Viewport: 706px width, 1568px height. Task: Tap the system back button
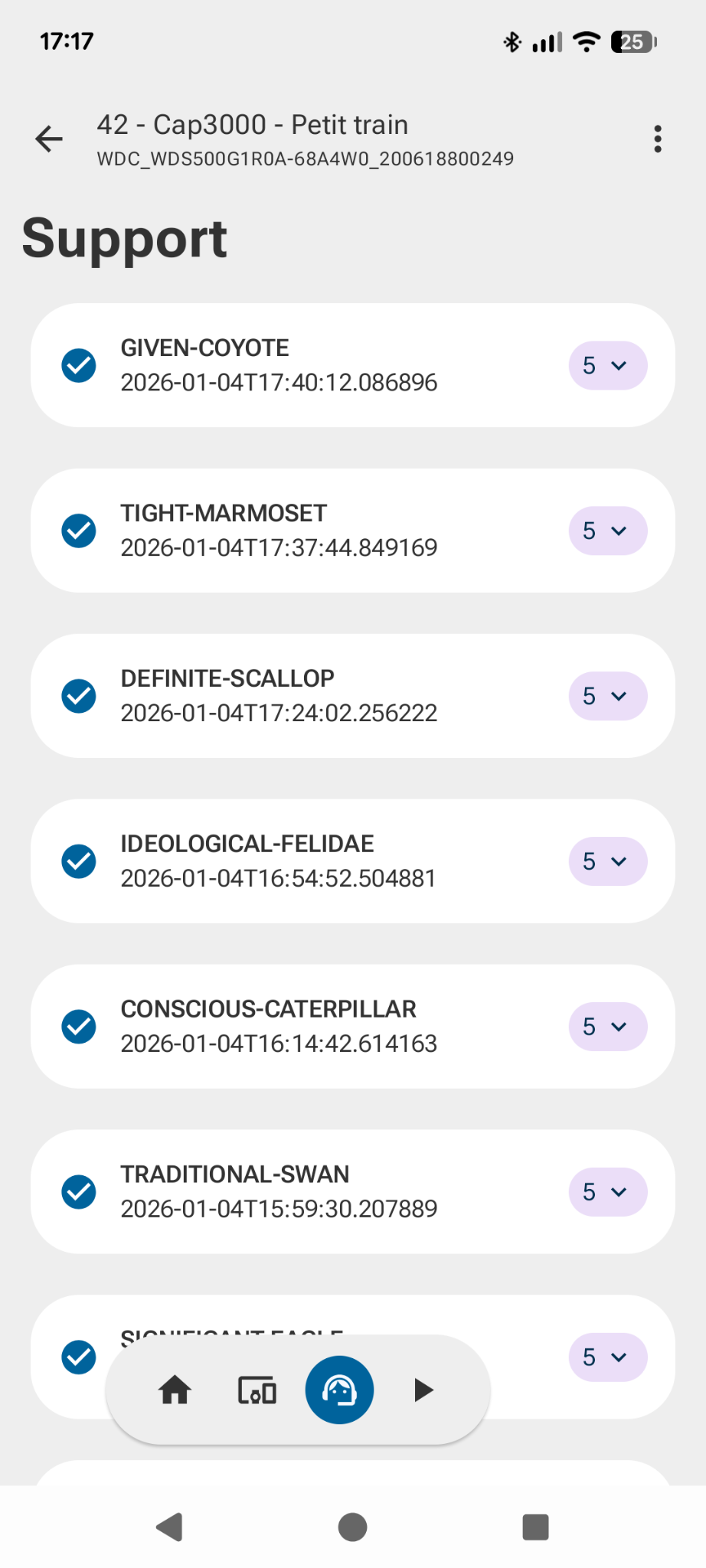tap(170, 1527)
